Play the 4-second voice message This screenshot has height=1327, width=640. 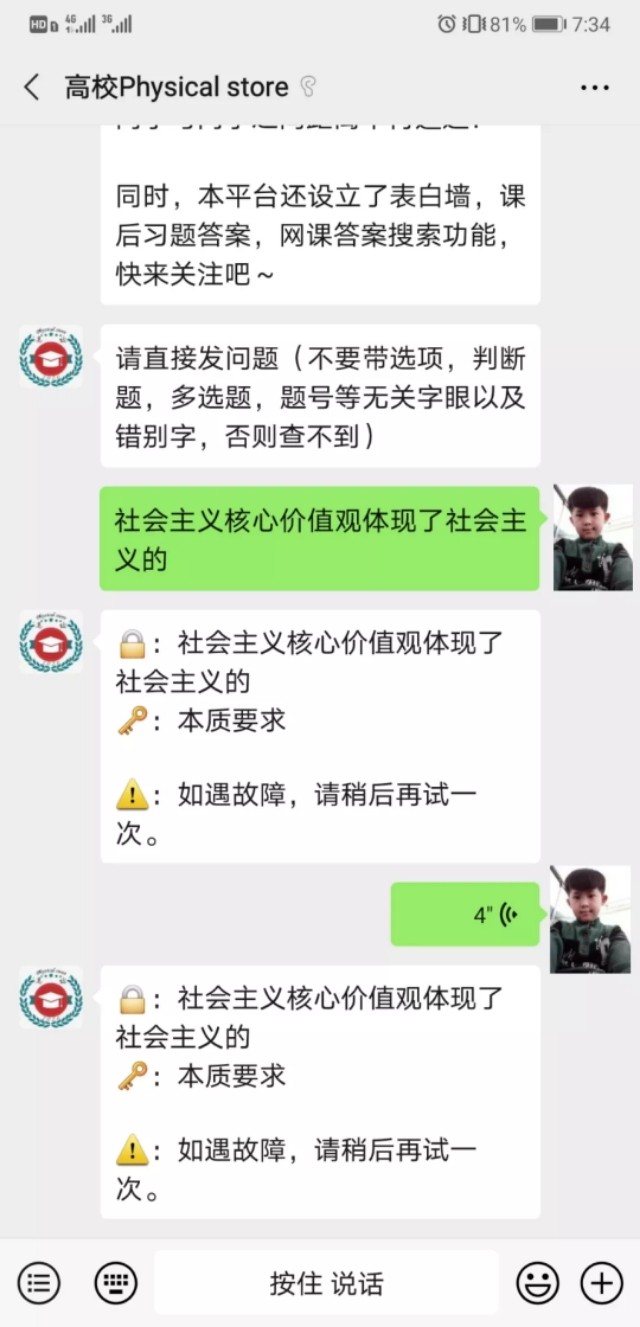click(x=466, y=914)
